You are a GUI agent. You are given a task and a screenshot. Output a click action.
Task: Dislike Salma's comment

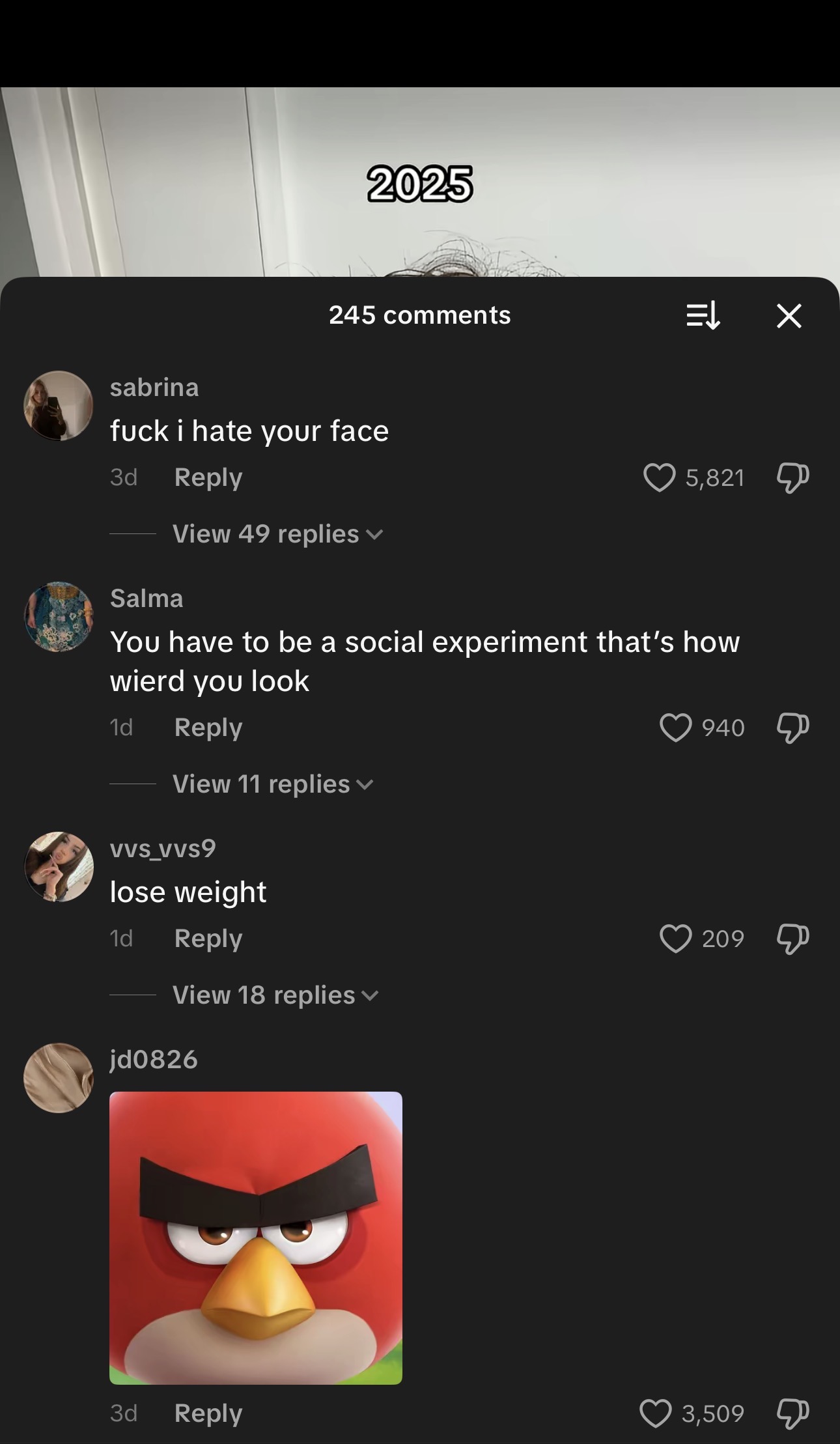792,728
